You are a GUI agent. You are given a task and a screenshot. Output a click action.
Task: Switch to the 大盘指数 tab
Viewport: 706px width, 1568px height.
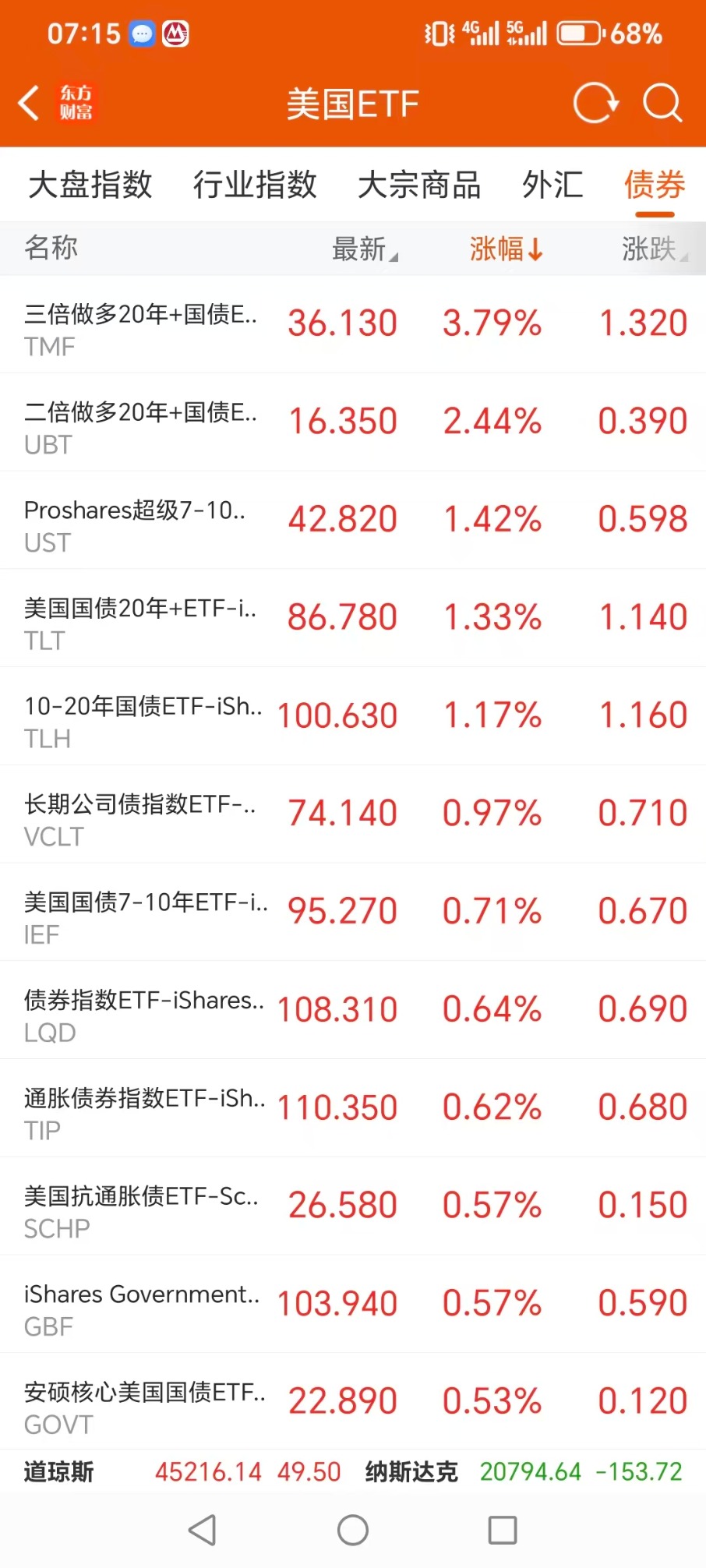(x=90, y=185)
